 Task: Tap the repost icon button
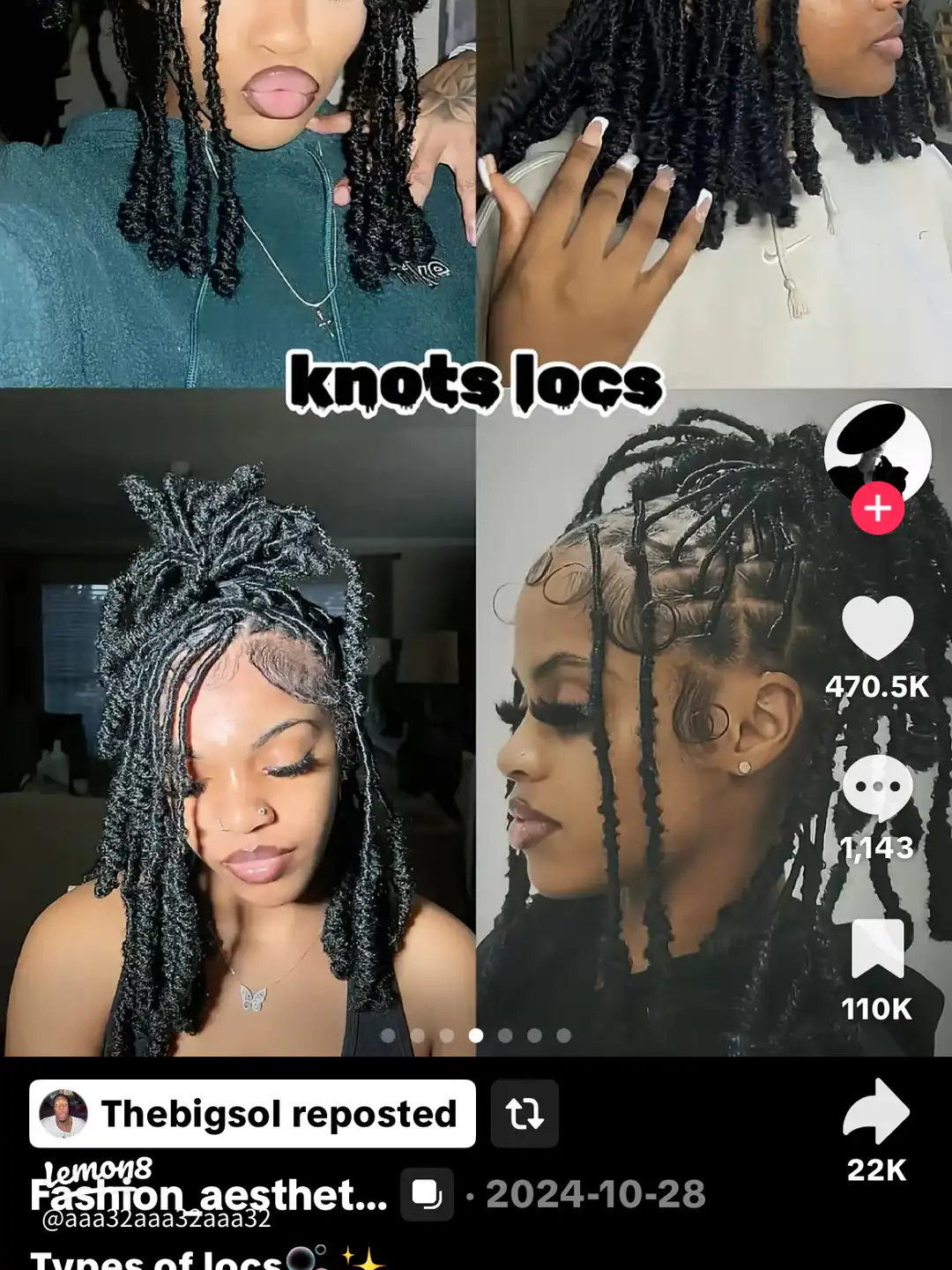(524, 1114)
